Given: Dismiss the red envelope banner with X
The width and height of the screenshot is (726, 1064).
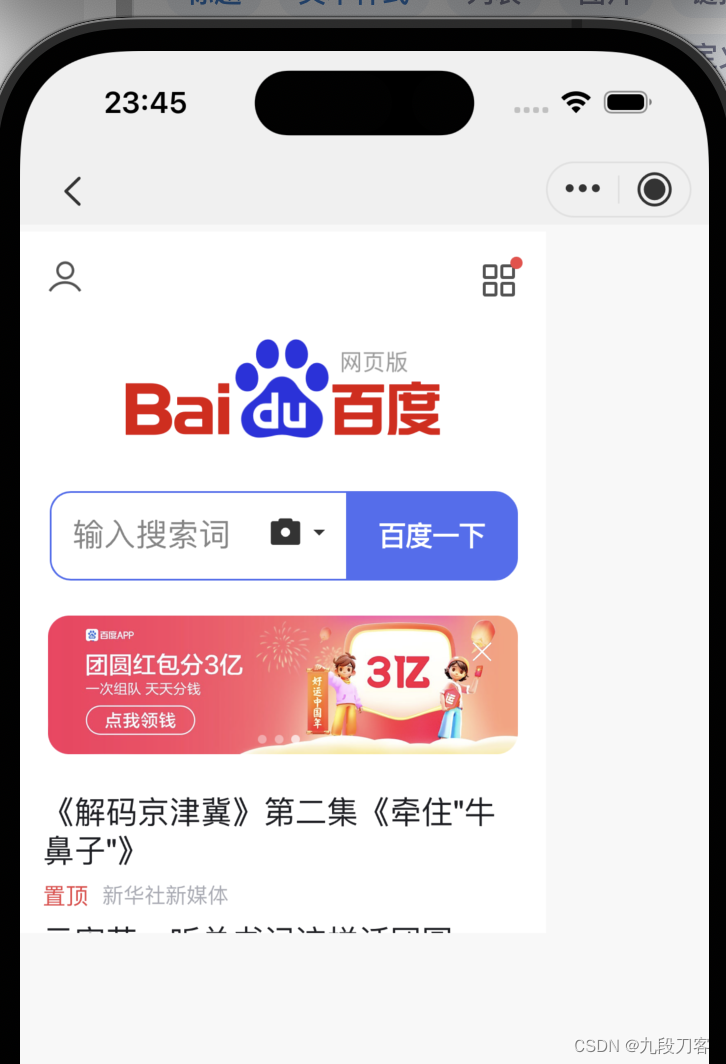Looking at the screenshot, I should click(482, 650).
